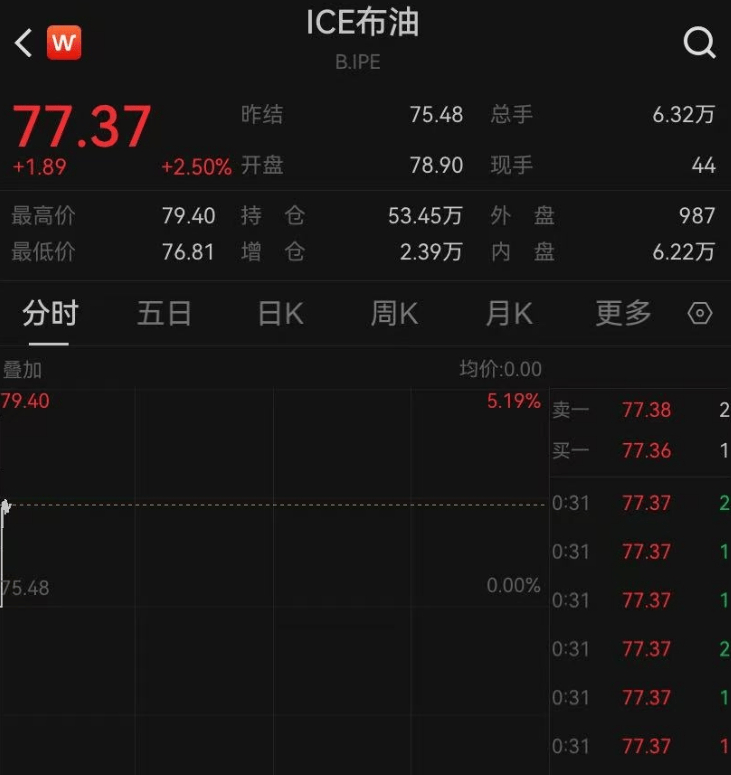
Task: Open chart settings via the diamond gear icon
Action: click(x=700, y=313)
